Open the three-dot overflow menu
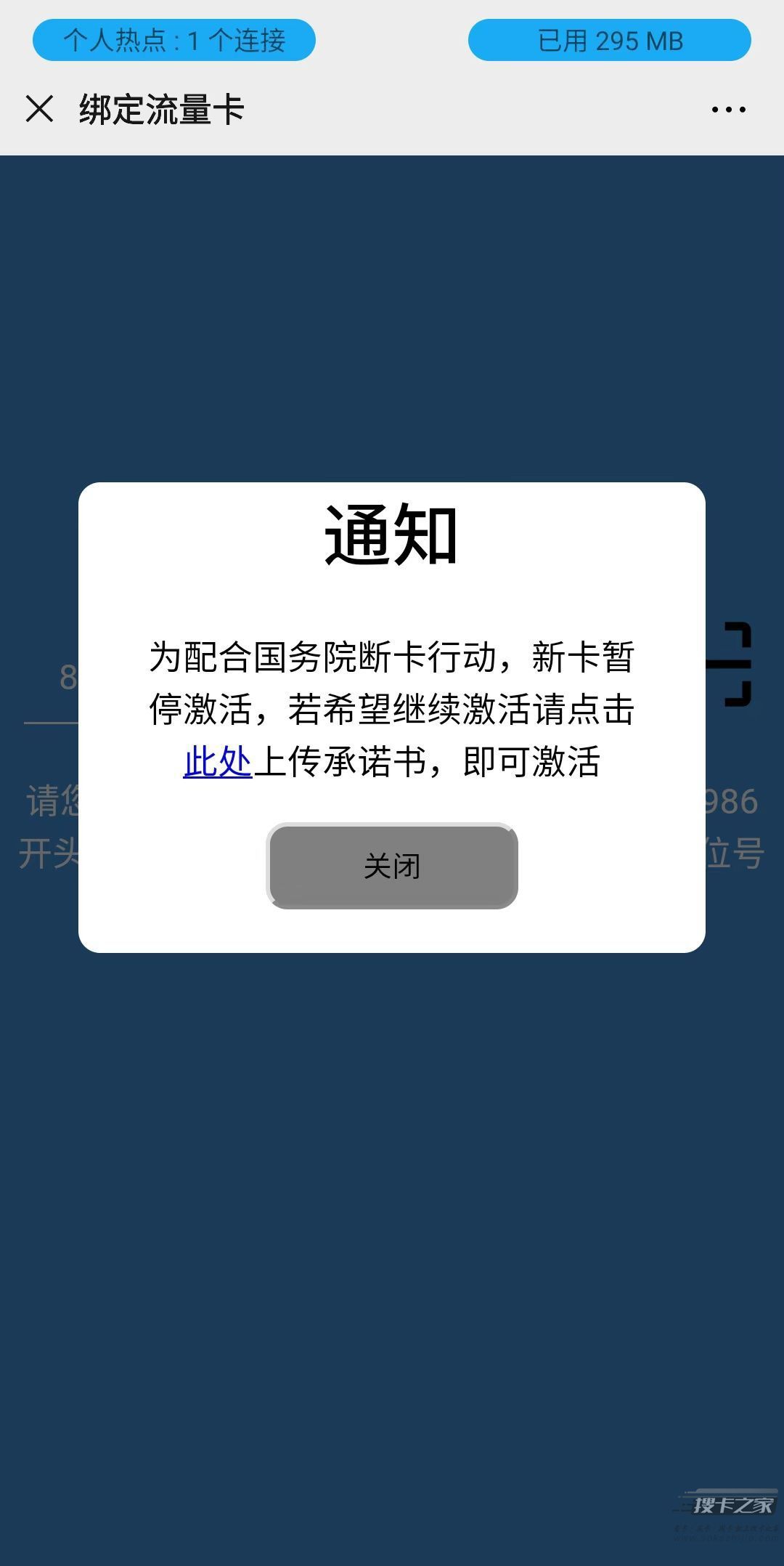The image size is (784, 1566). pos(728,110)
